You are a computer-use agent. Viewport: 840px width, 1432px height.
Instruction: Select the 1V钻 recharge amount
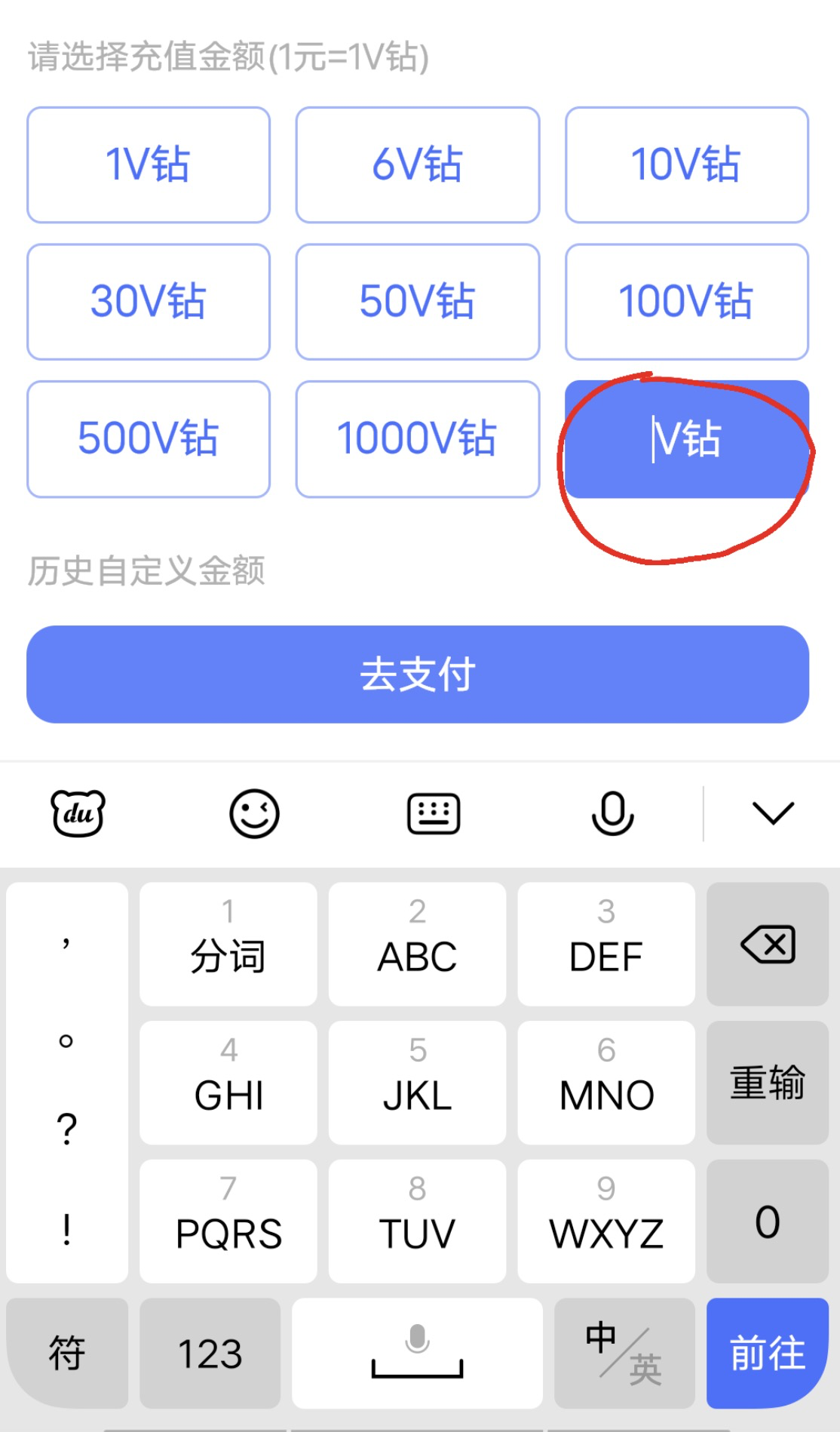click(x=149, y=164)
